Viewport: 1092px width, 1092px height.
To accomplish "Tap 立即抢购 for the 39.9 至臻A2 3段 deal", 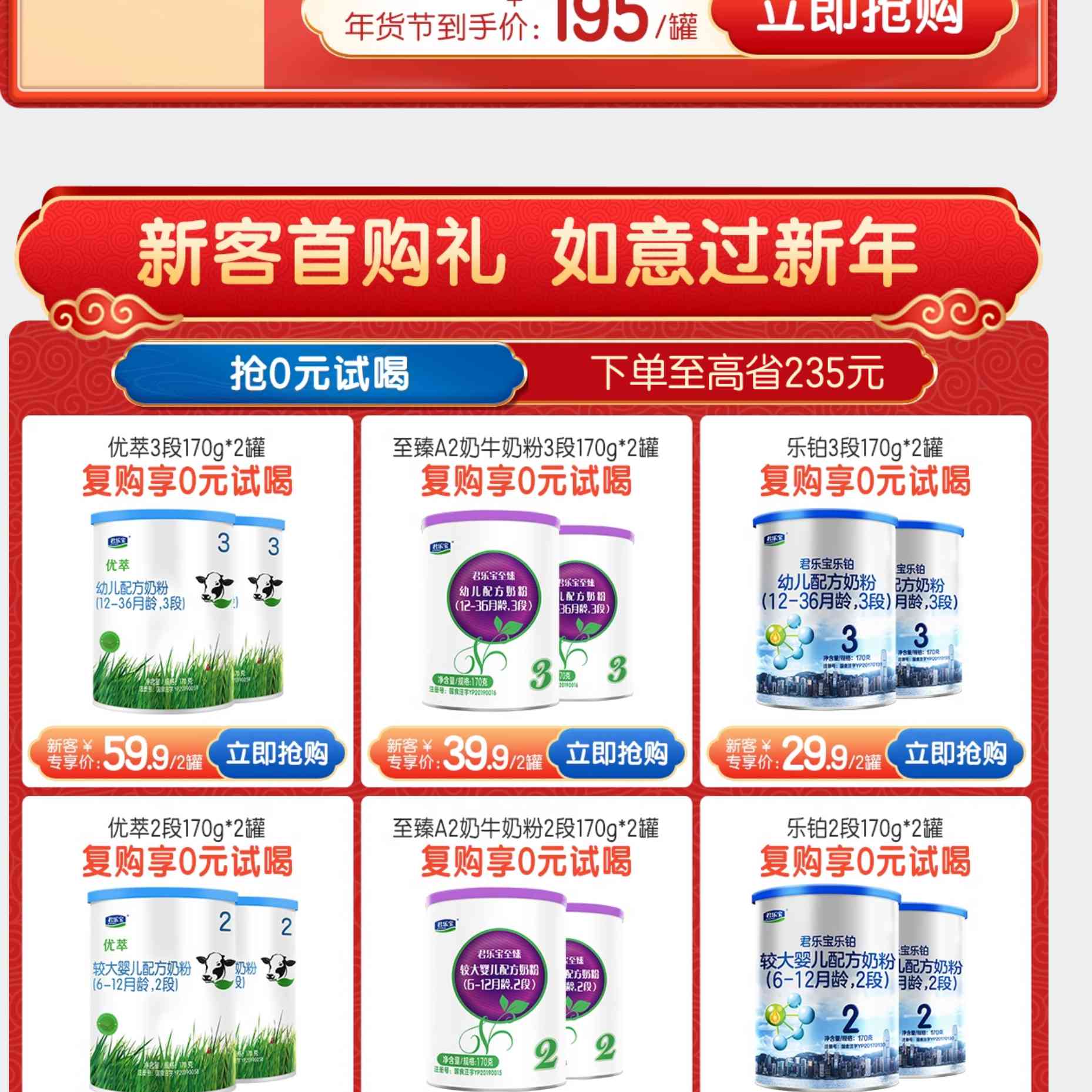I will (x=617, y=753).
